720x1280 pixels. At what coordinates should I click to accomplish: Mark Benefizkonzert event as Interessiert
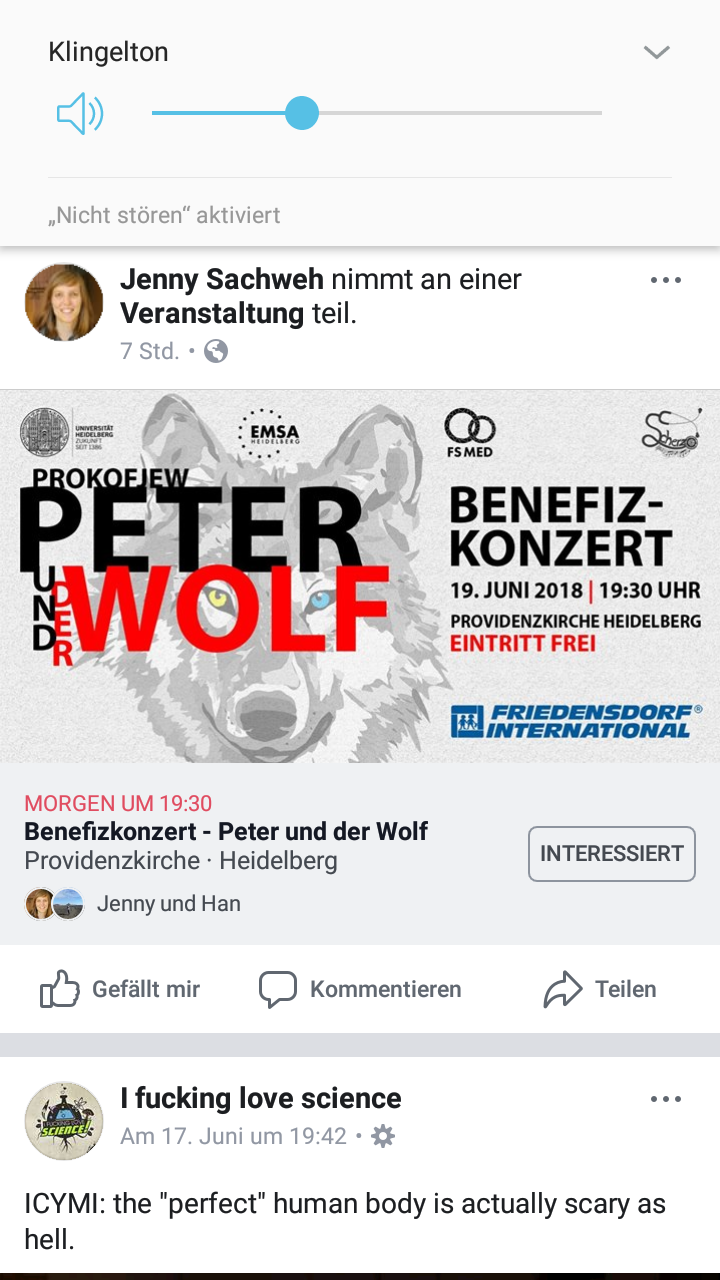click(611, 854)
